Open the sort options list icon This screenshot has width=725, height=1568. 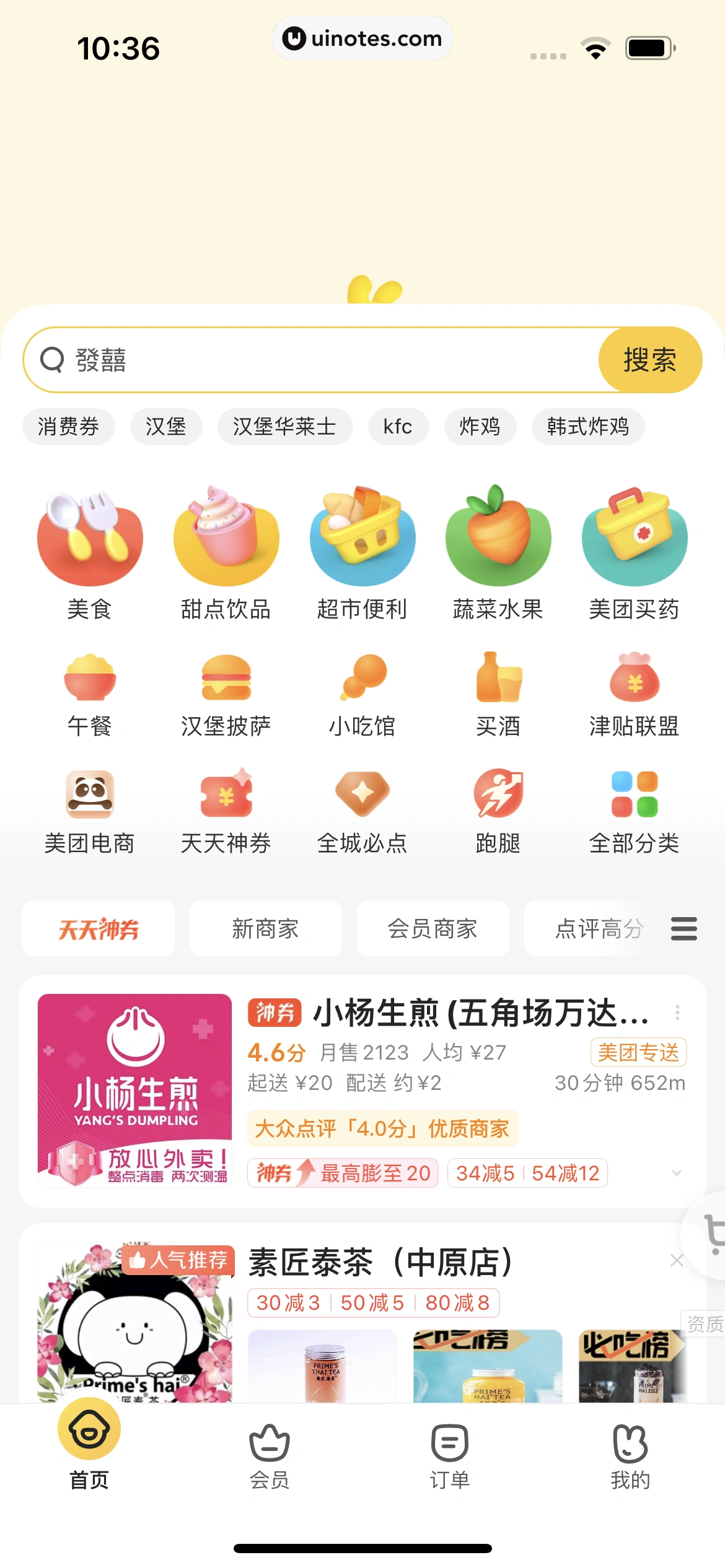tap(683, 929)
